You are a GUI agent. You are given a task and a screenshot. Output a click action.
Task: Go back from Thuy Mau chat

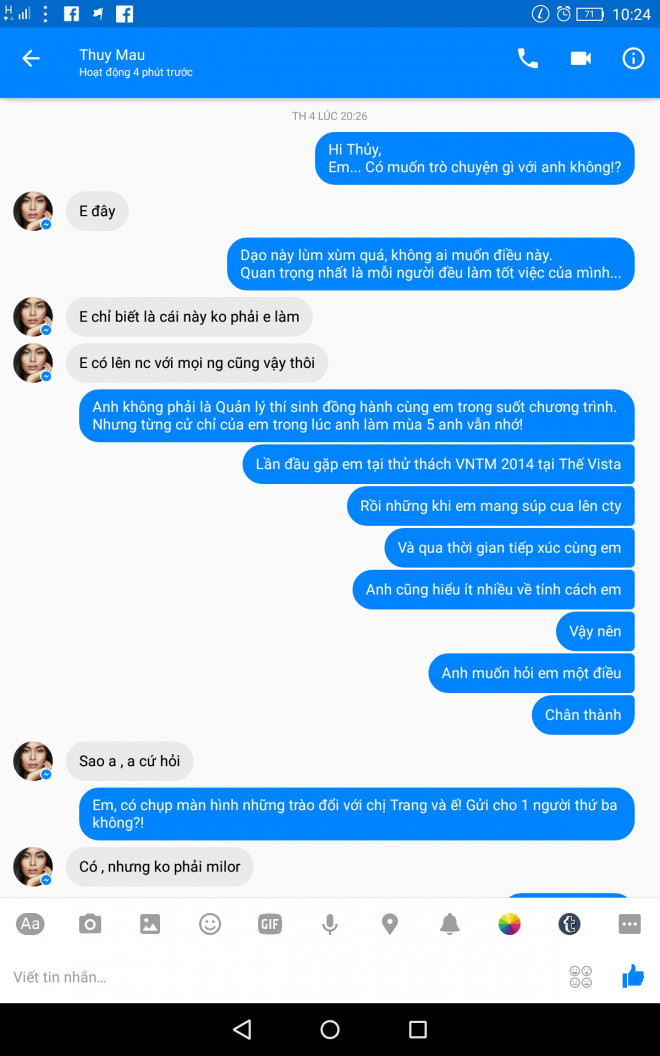pyautogui.click(x=31, y=59)
